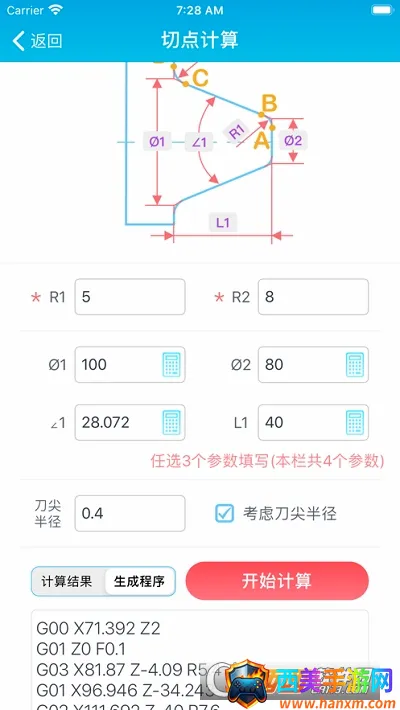Select the 生成程序 segment
400x710 pixels.
click(139, 581)
